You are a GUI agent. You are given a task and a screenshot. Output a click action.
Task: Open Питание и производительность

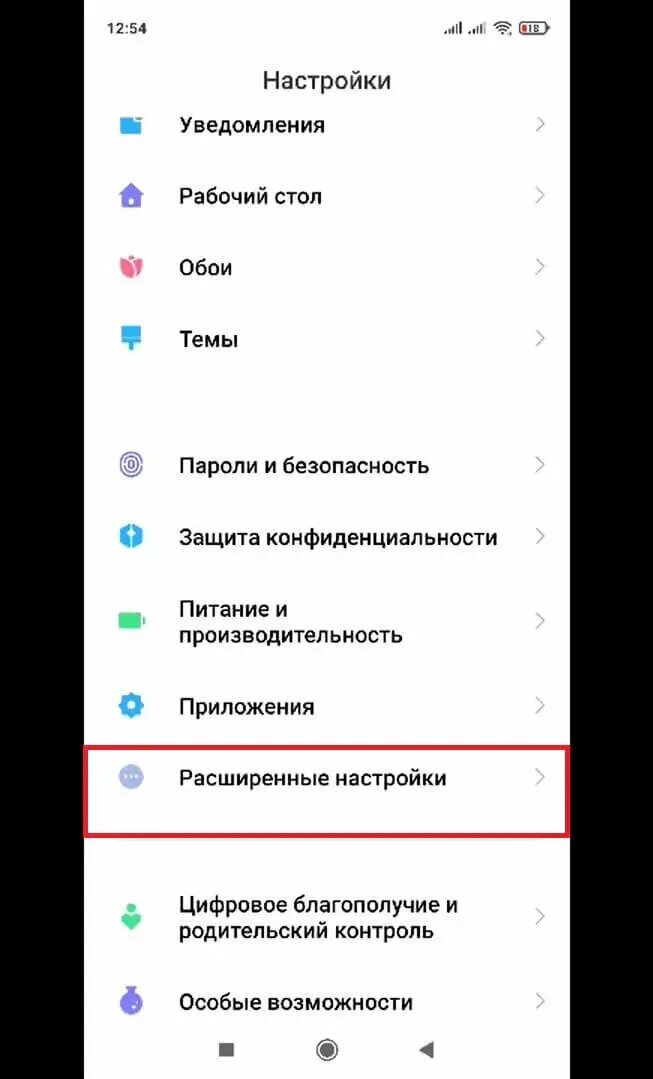[327, 621]
